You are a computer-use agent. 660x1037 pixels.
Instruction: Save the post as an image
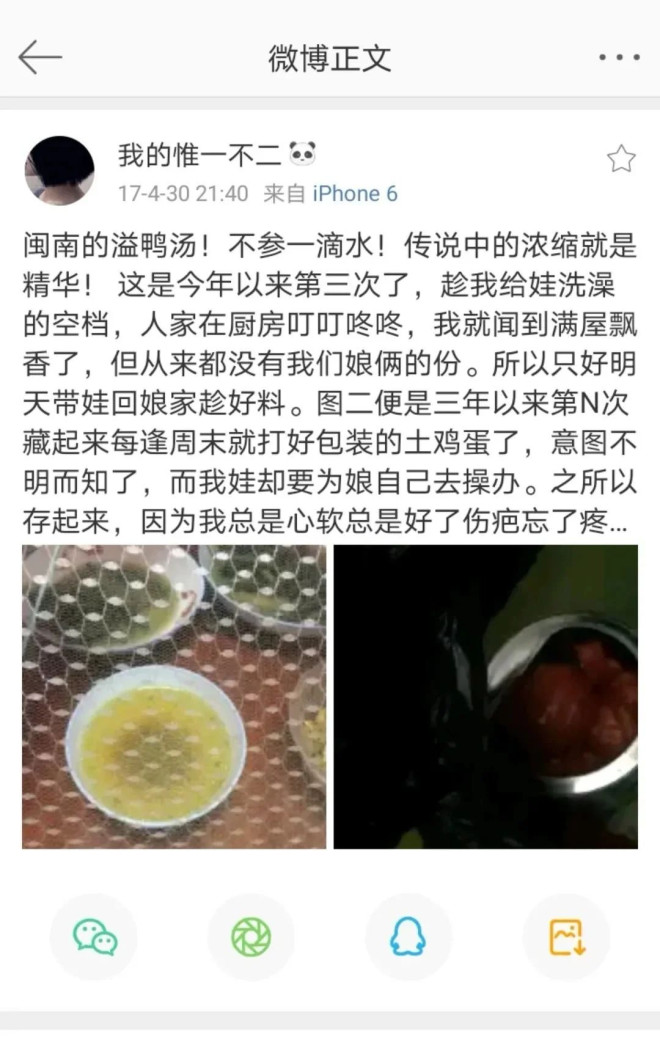pos(566,937)
